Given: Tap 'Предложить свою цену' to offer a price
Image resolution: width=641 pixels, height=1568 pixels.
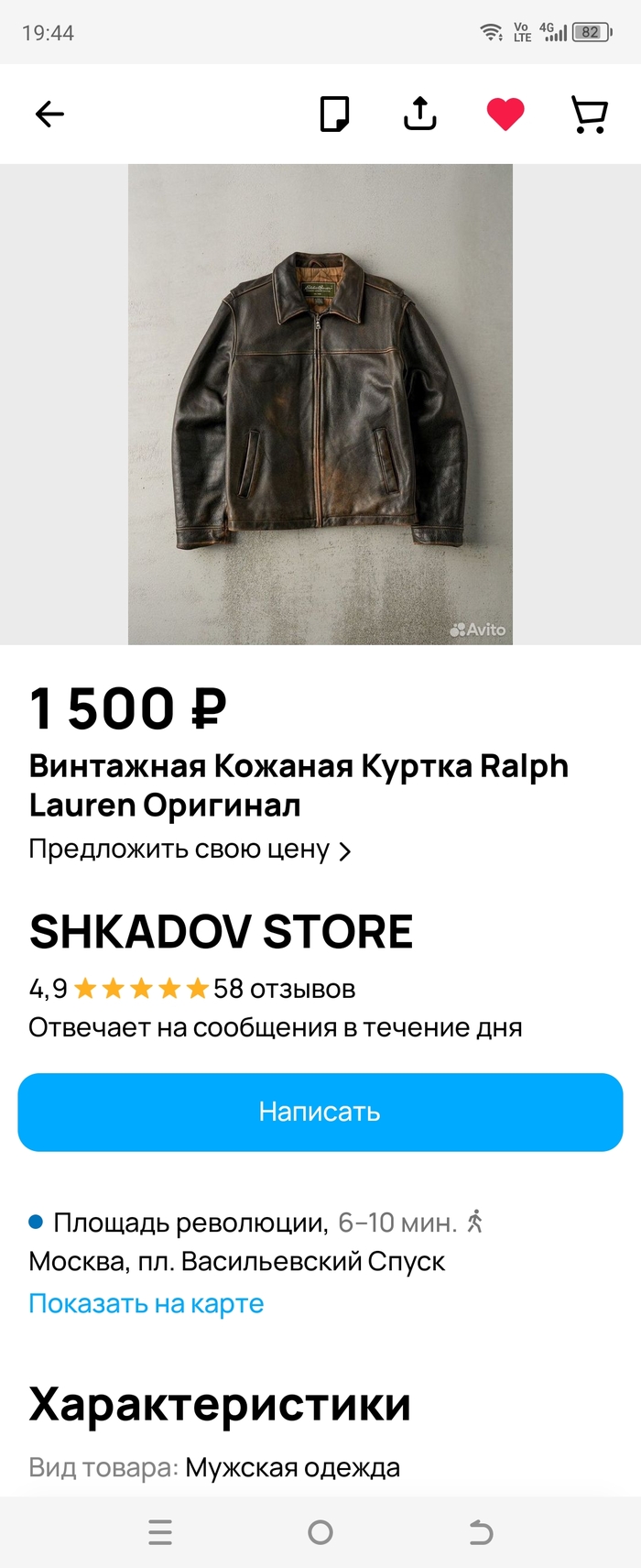Looking at the screenshot, I should [190, 850].
